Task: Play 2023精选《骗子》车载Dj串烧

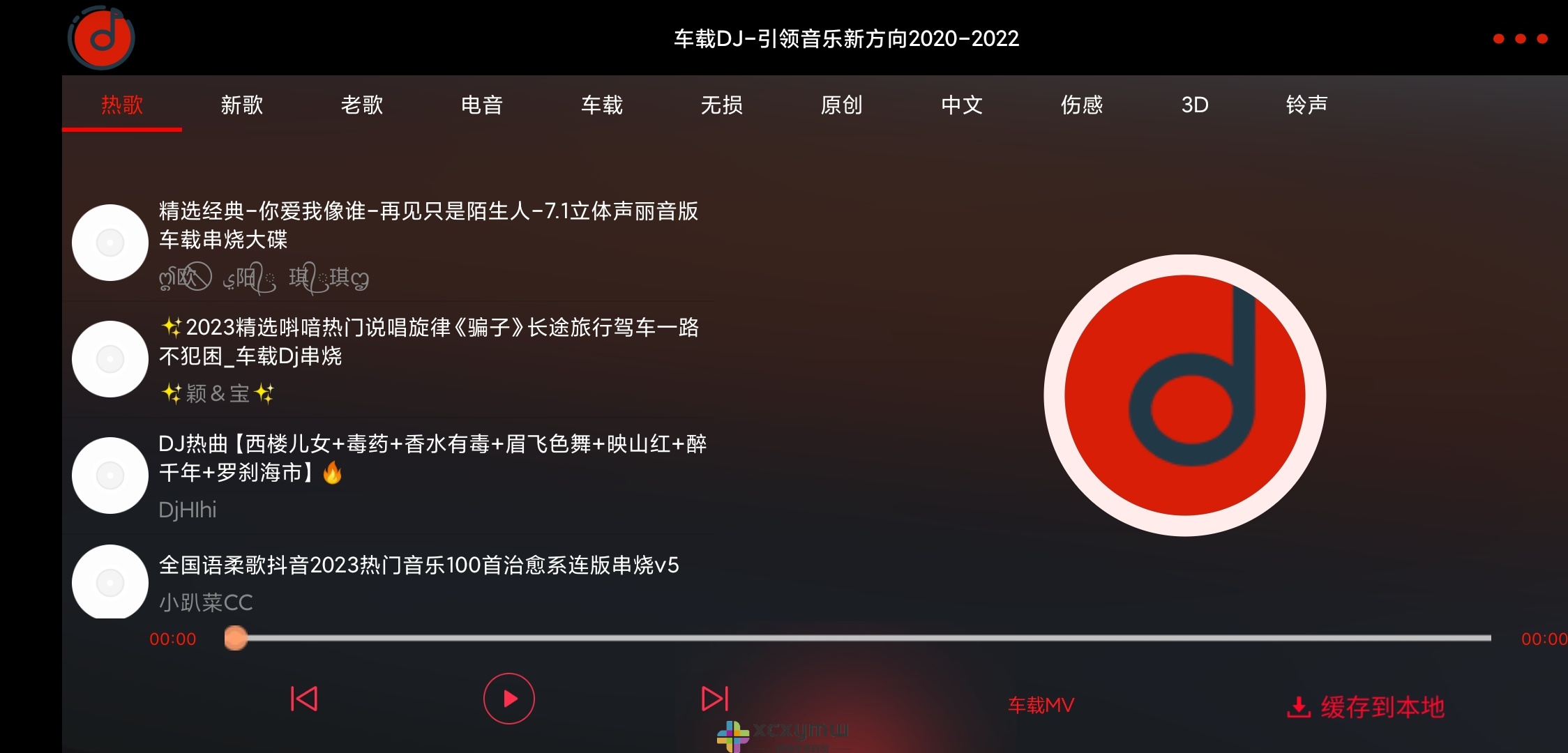Action: pyautogui.click(x=427, y=342)
